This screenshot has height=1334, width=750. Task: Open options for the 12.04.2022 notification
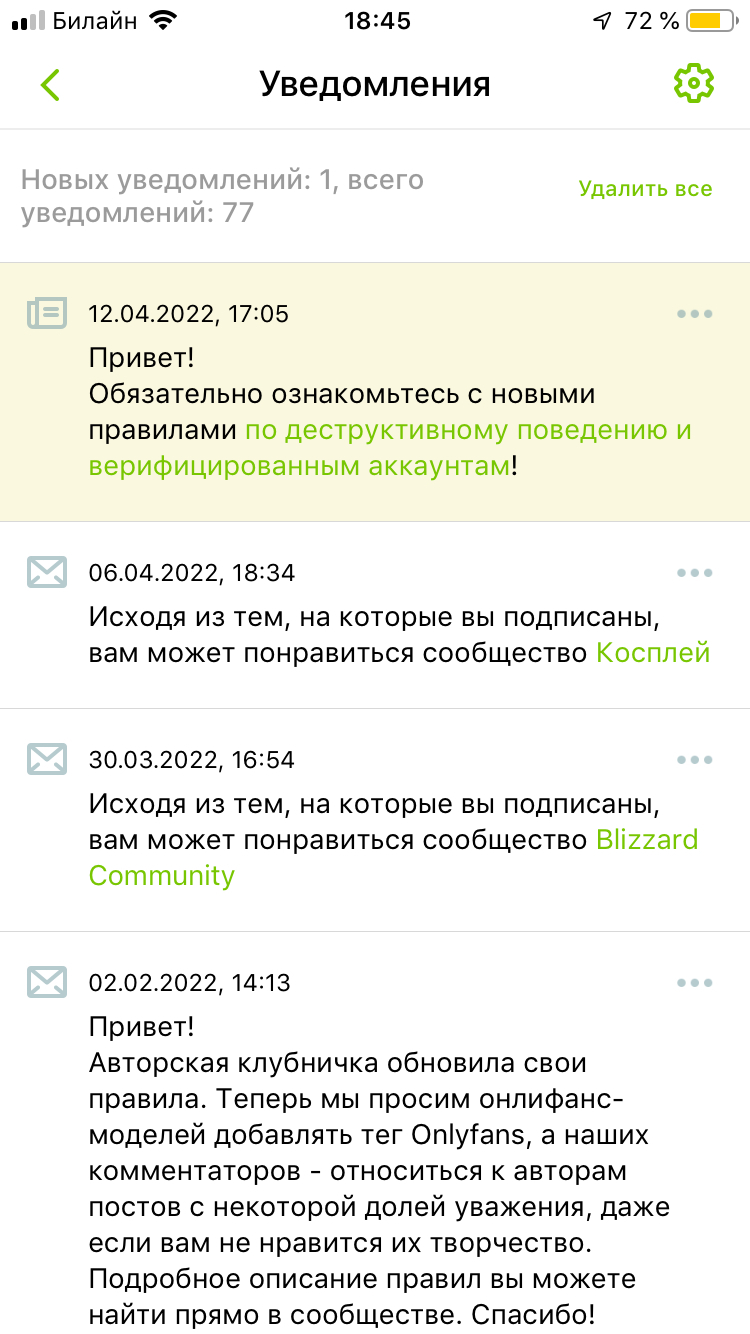coord(694,314)
